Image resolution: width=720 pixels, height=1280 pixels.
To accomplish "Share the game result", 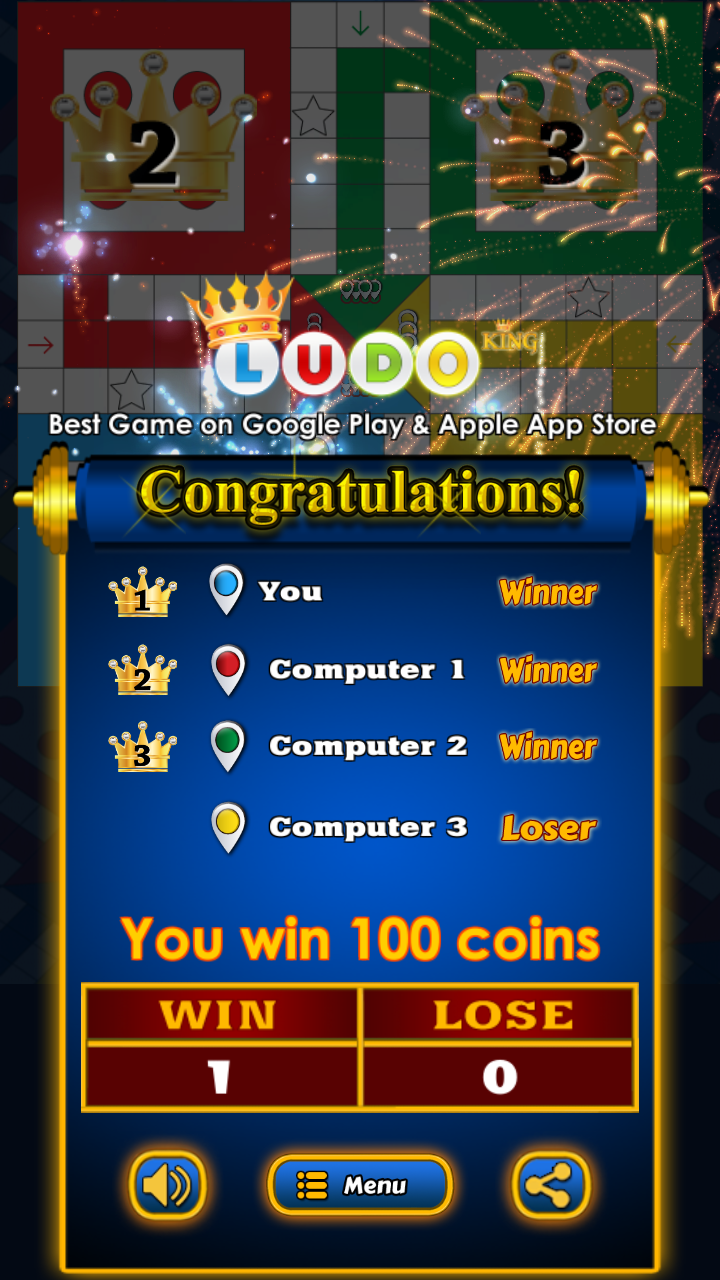I will pos(551,1186).
